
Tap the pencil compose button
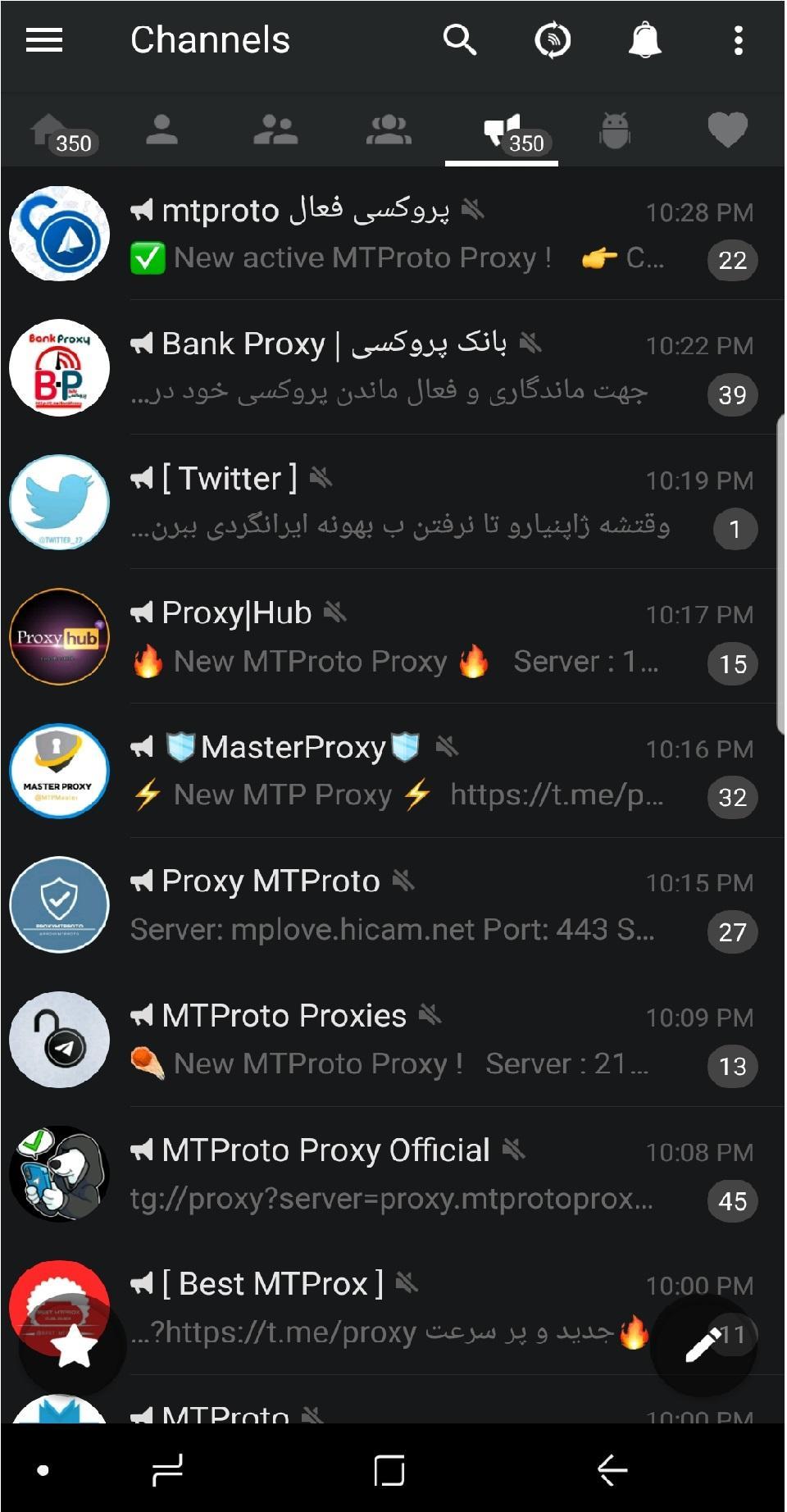pos(703,1345)
